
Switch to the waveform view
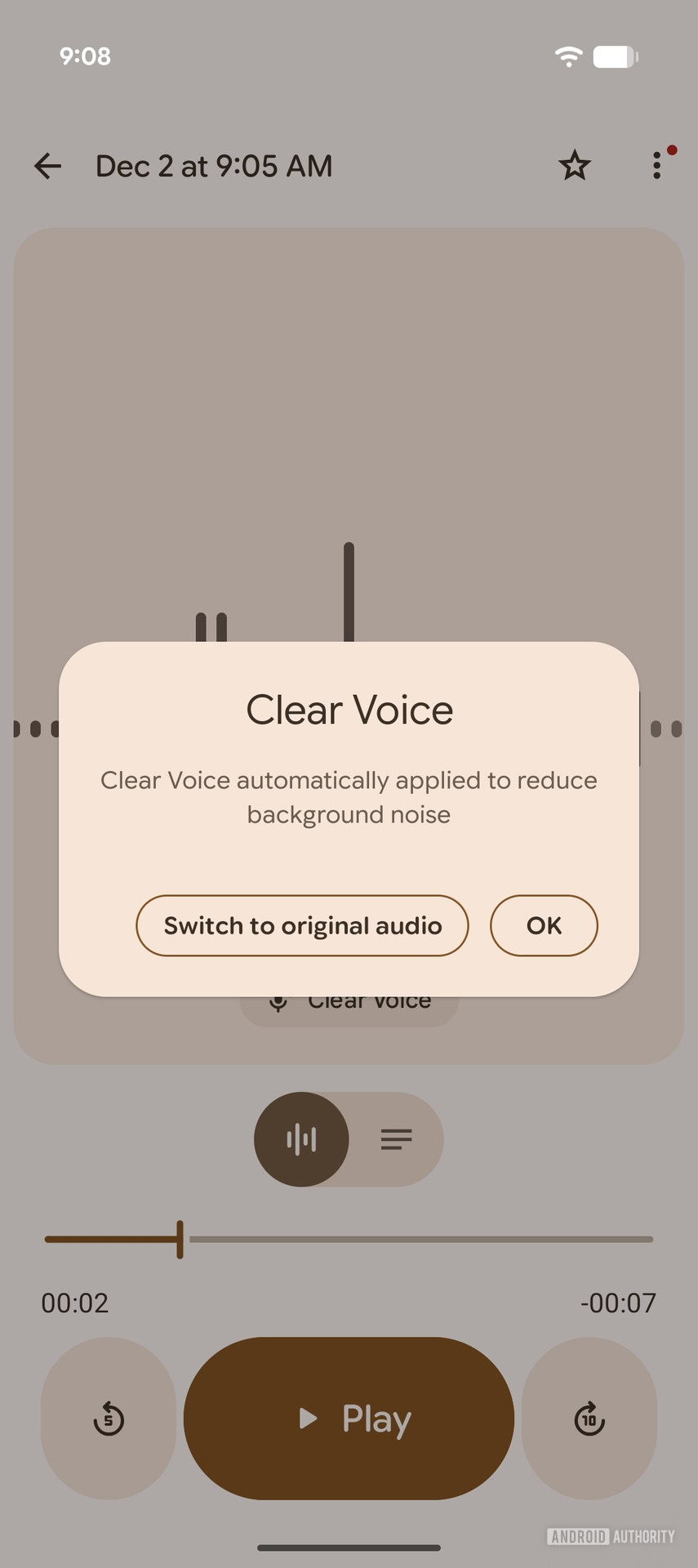pyautogui.click(x=302, y=1138)
